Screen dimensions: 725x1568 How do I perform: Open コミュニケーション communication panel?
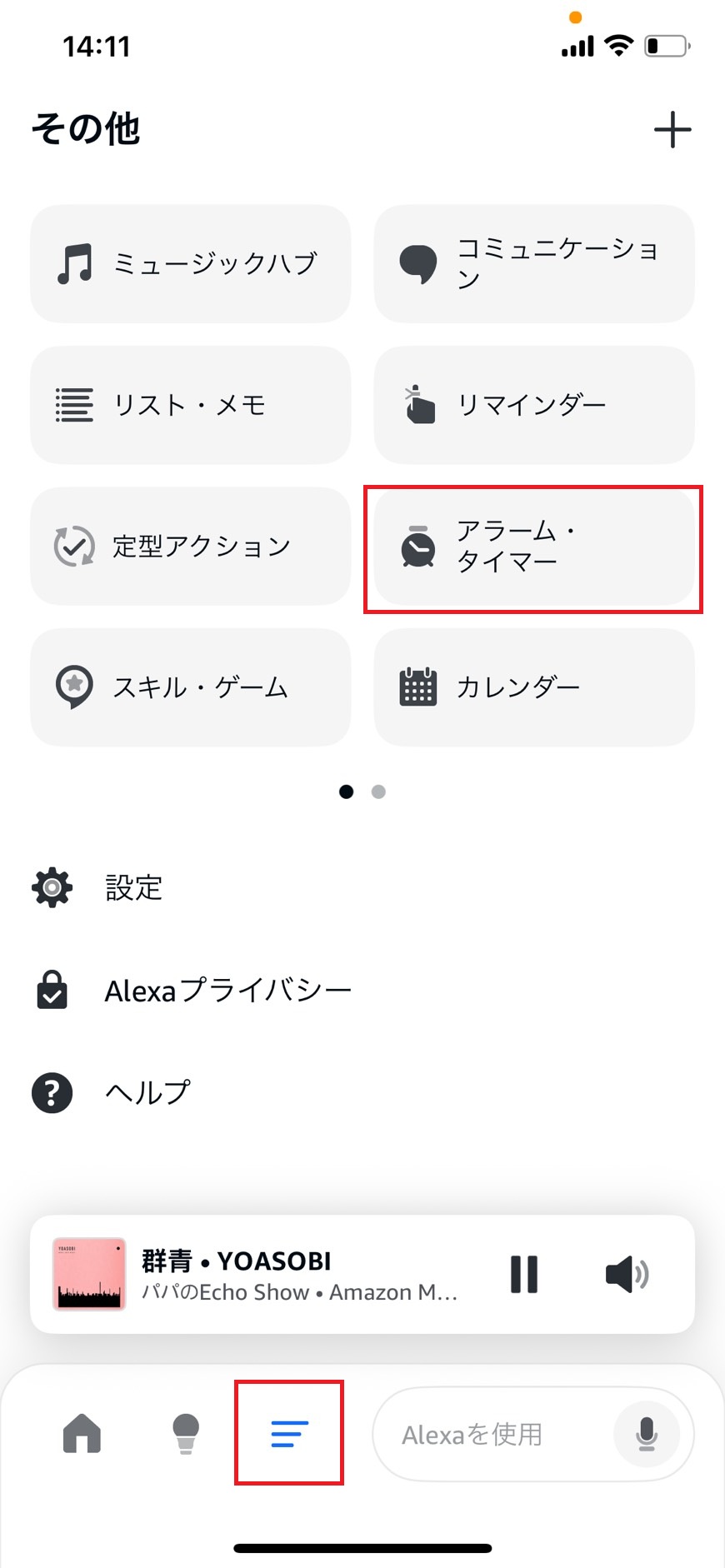pos(533,263)
